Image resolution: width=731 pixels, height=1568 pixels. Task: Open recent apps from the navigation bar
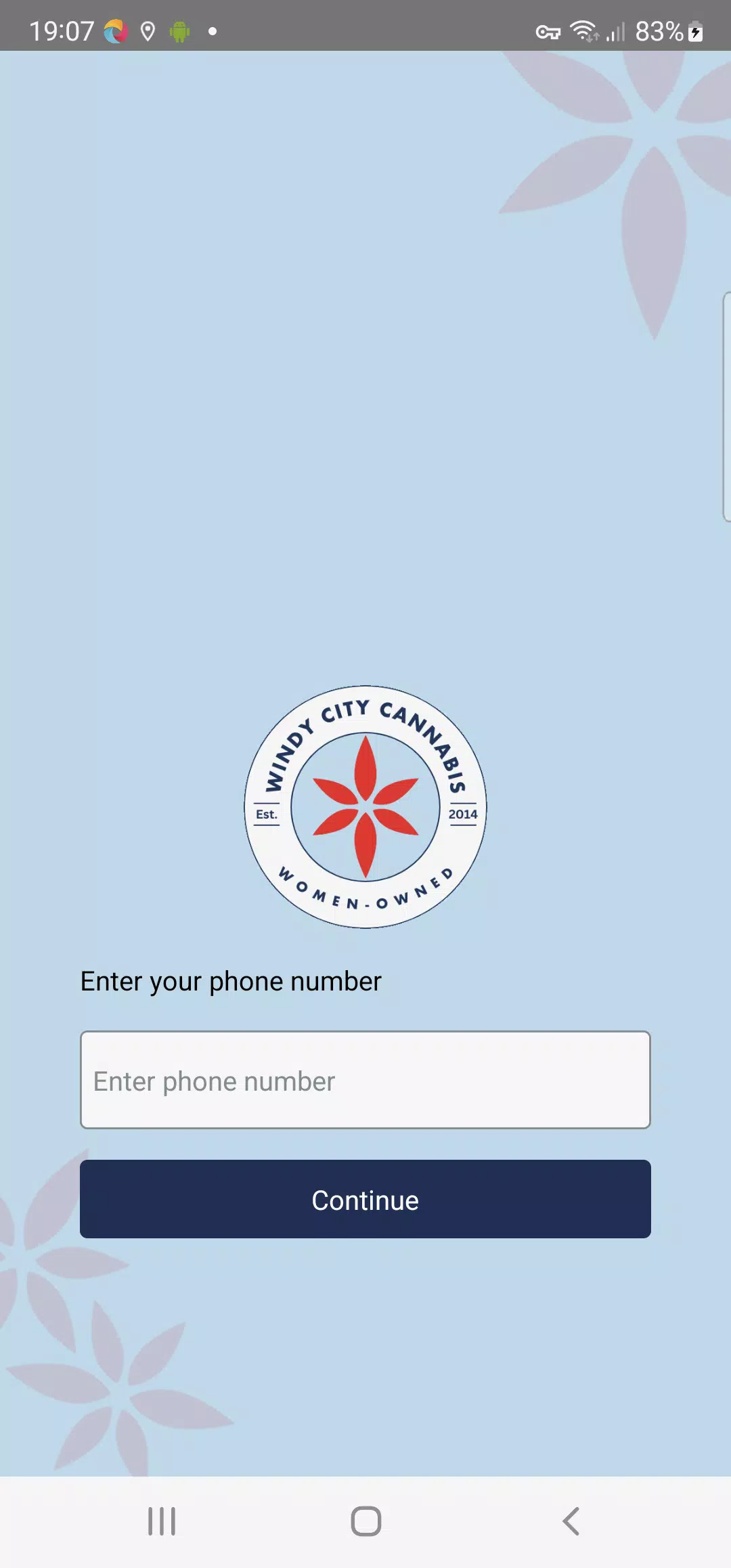point(162,1521)
